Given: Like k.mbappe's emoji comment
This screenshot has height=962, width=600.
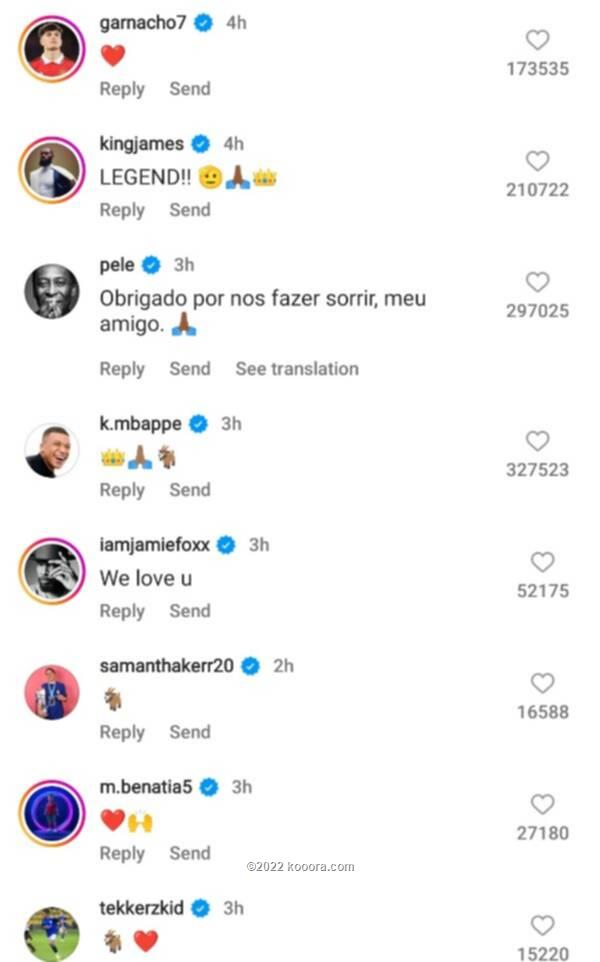Looking at the screenshot, I should (x=537, y=441).
